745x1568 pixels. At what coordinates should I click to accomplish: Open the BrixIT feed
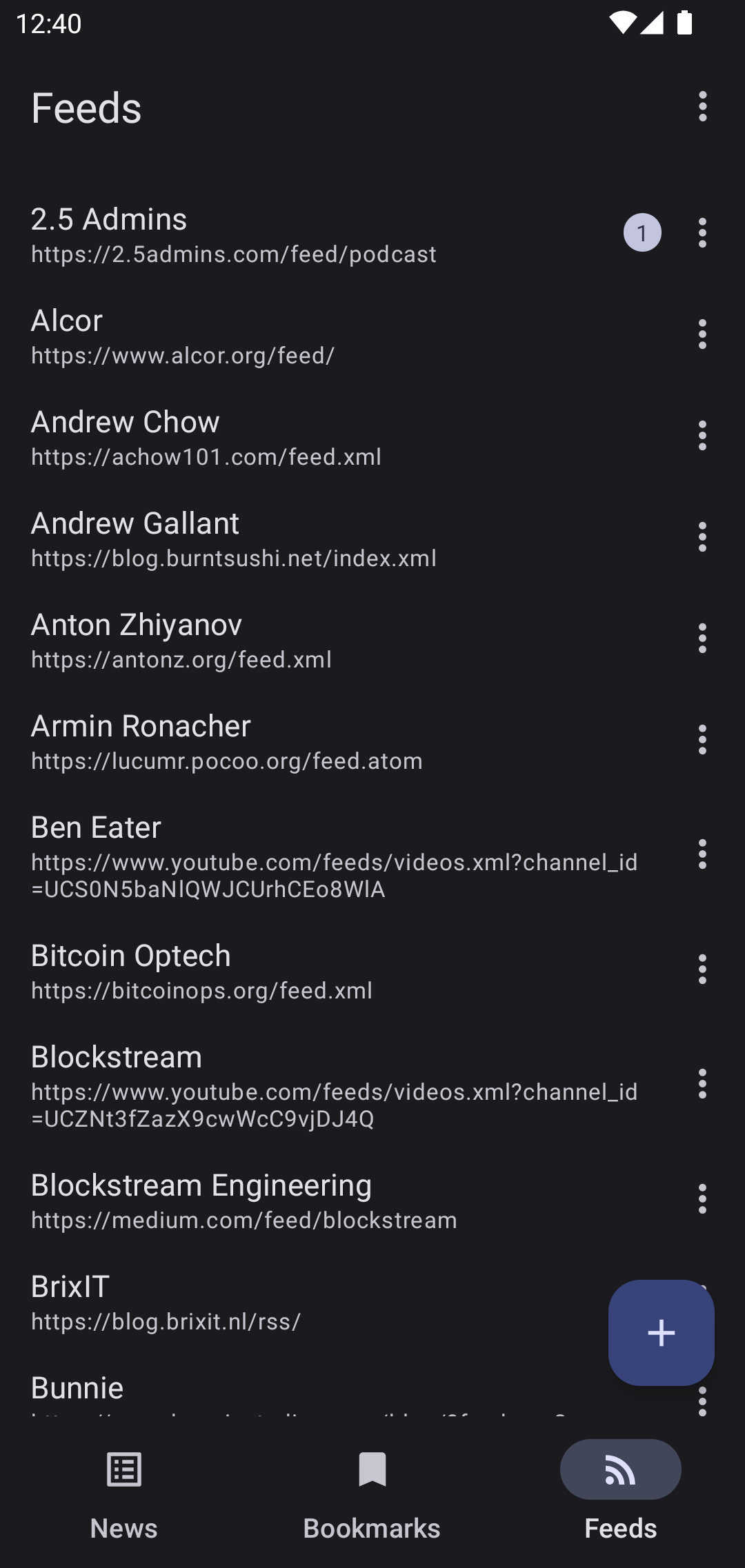304,1300
